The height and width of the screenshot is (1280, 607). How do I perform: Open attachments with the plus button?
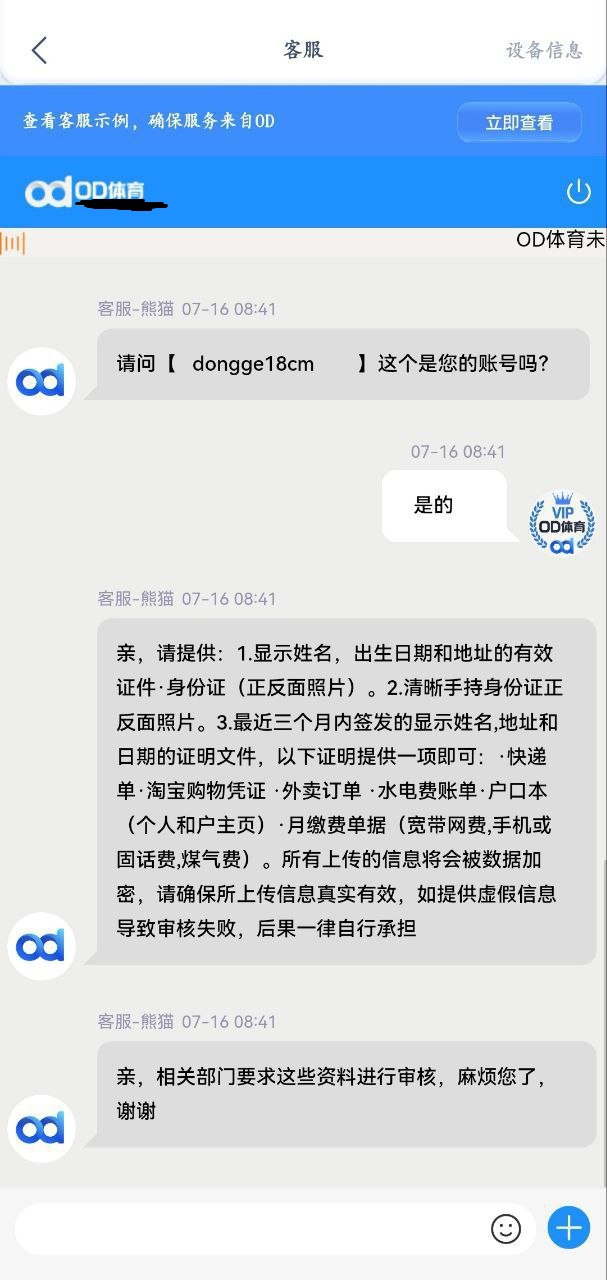click(568, 1228)
